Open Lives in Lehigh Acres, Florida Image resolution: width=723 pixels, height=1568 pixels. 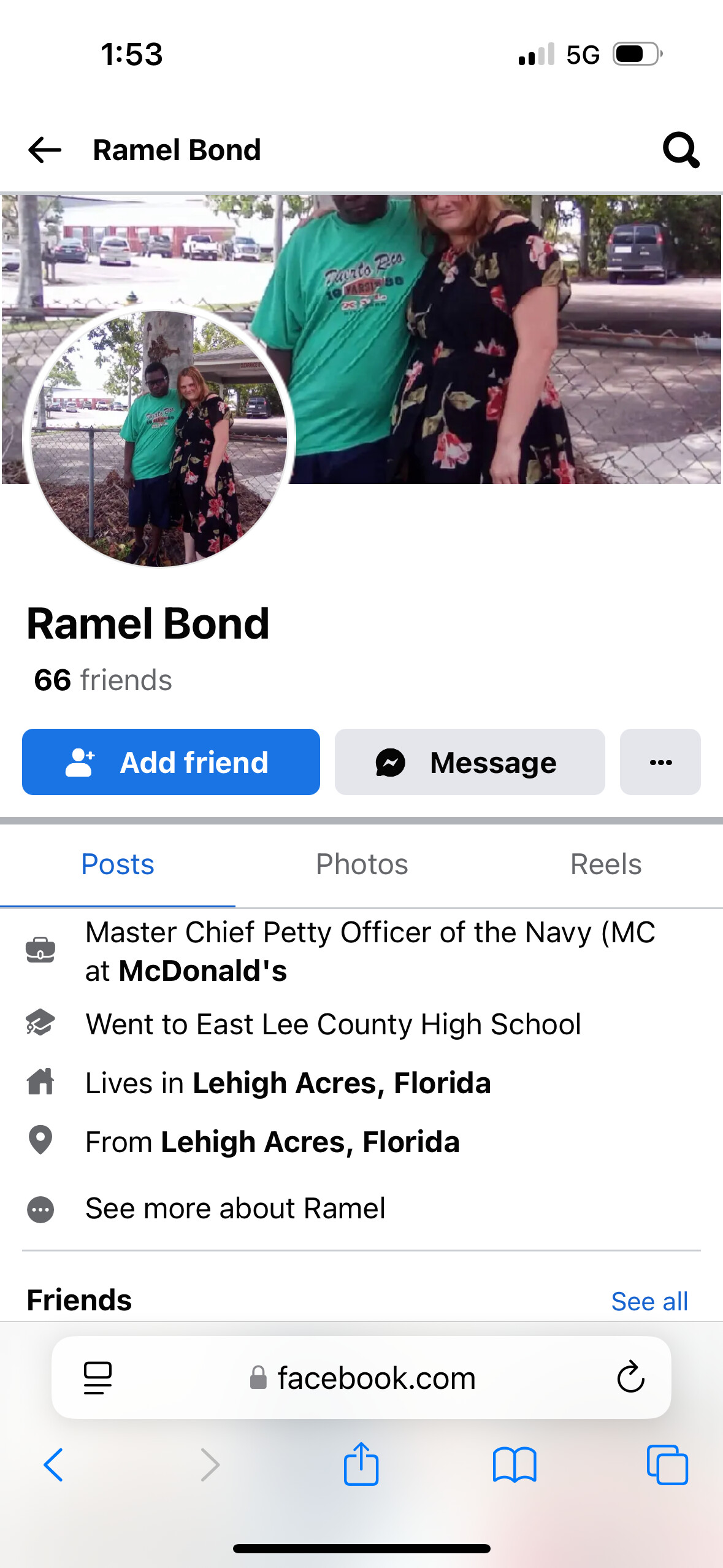click(342, 1083)
